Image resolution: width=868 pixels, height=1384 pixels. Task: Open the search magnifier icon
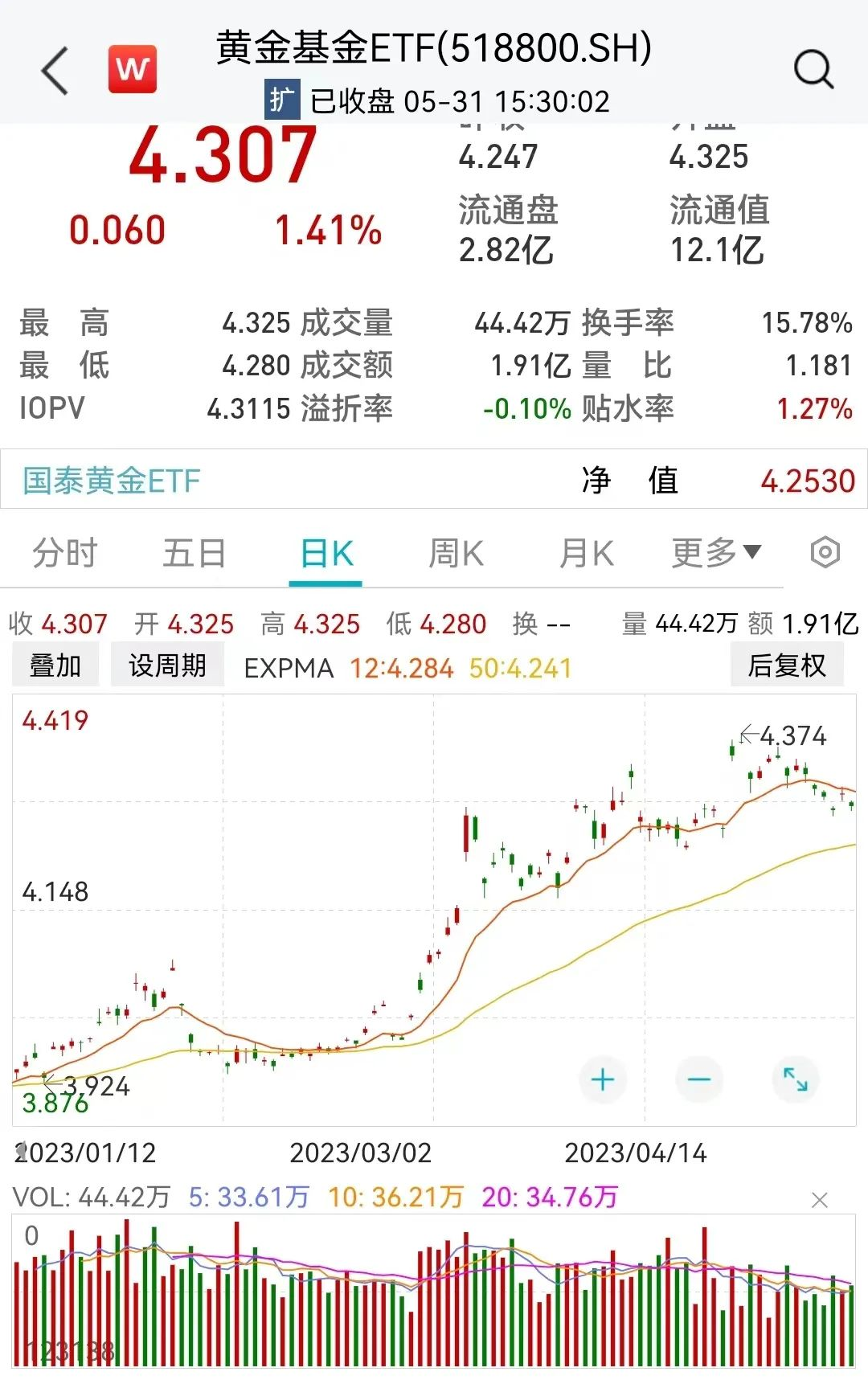(x=813, y=69)
